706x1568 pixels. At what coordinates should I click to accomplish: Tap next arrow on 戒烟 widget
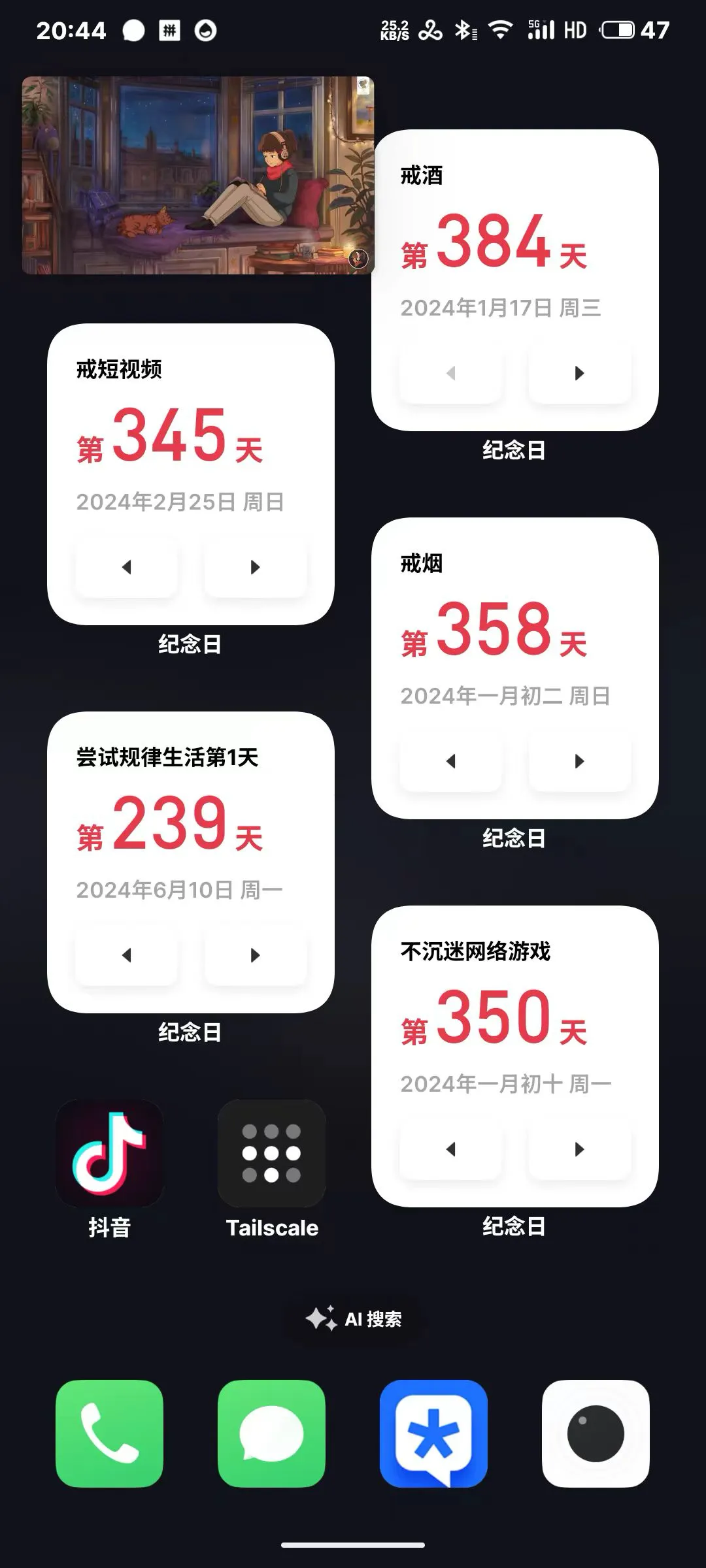[x=579, y=761]
